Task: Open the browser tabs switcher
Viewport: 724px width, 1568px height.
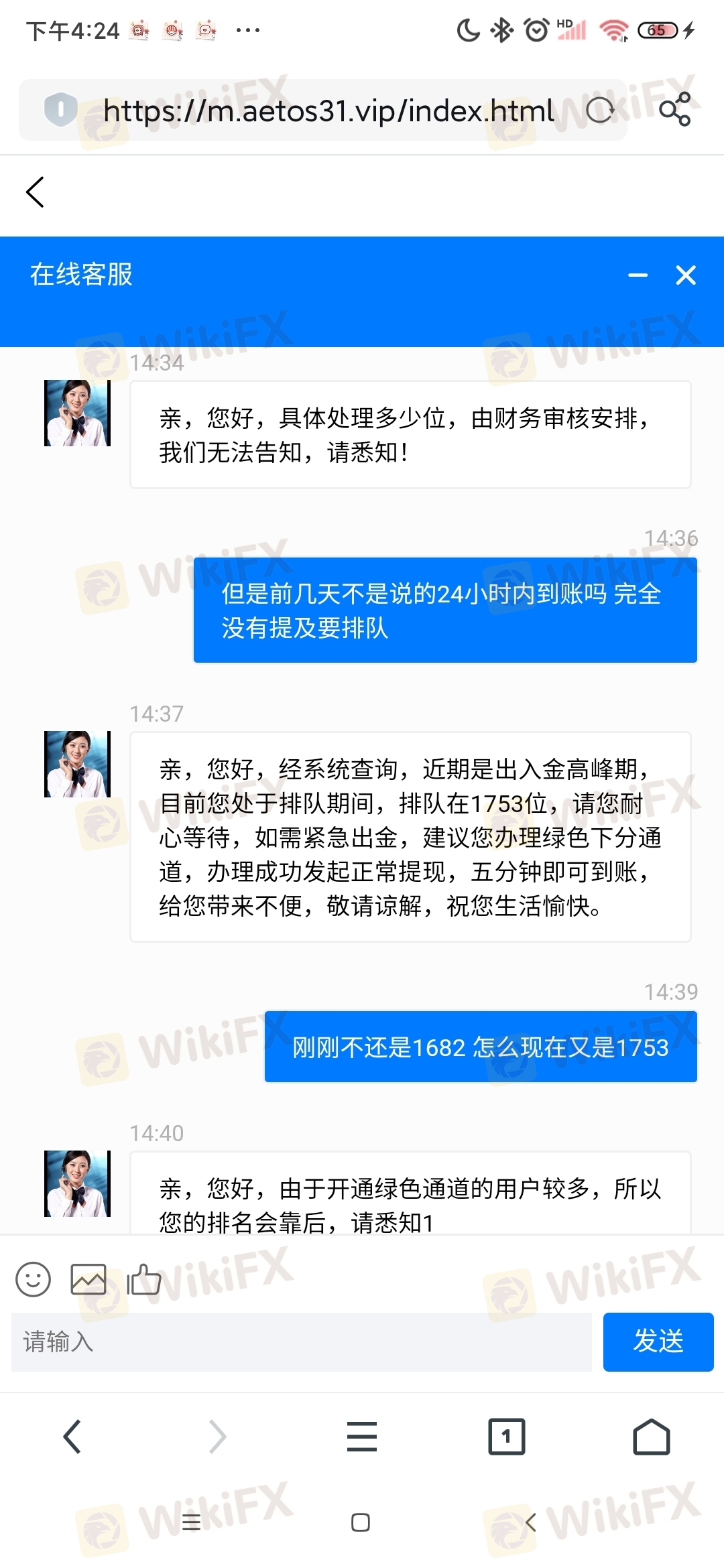Action: 507,1437
